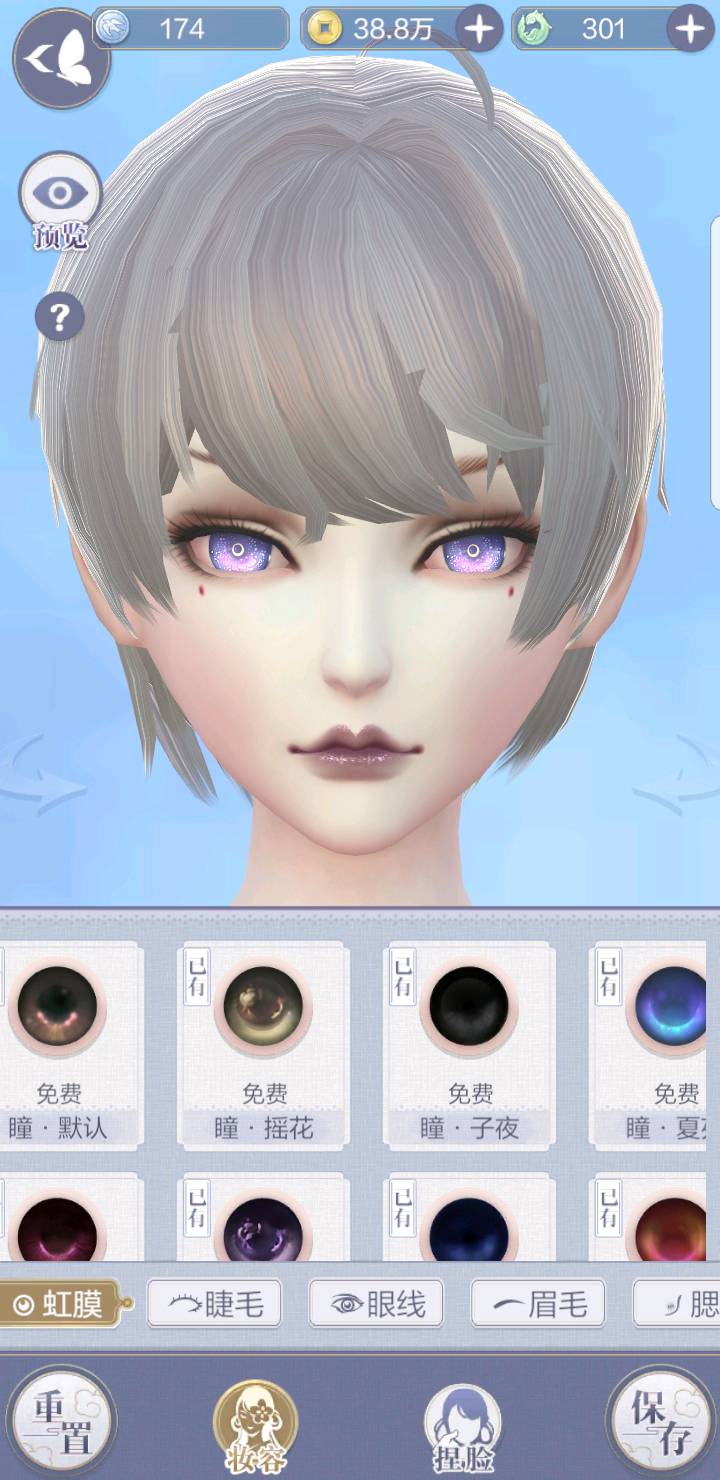This screenshot has height=1480, width=720.
Task: Open the question mark help
Action: (60, 317)
